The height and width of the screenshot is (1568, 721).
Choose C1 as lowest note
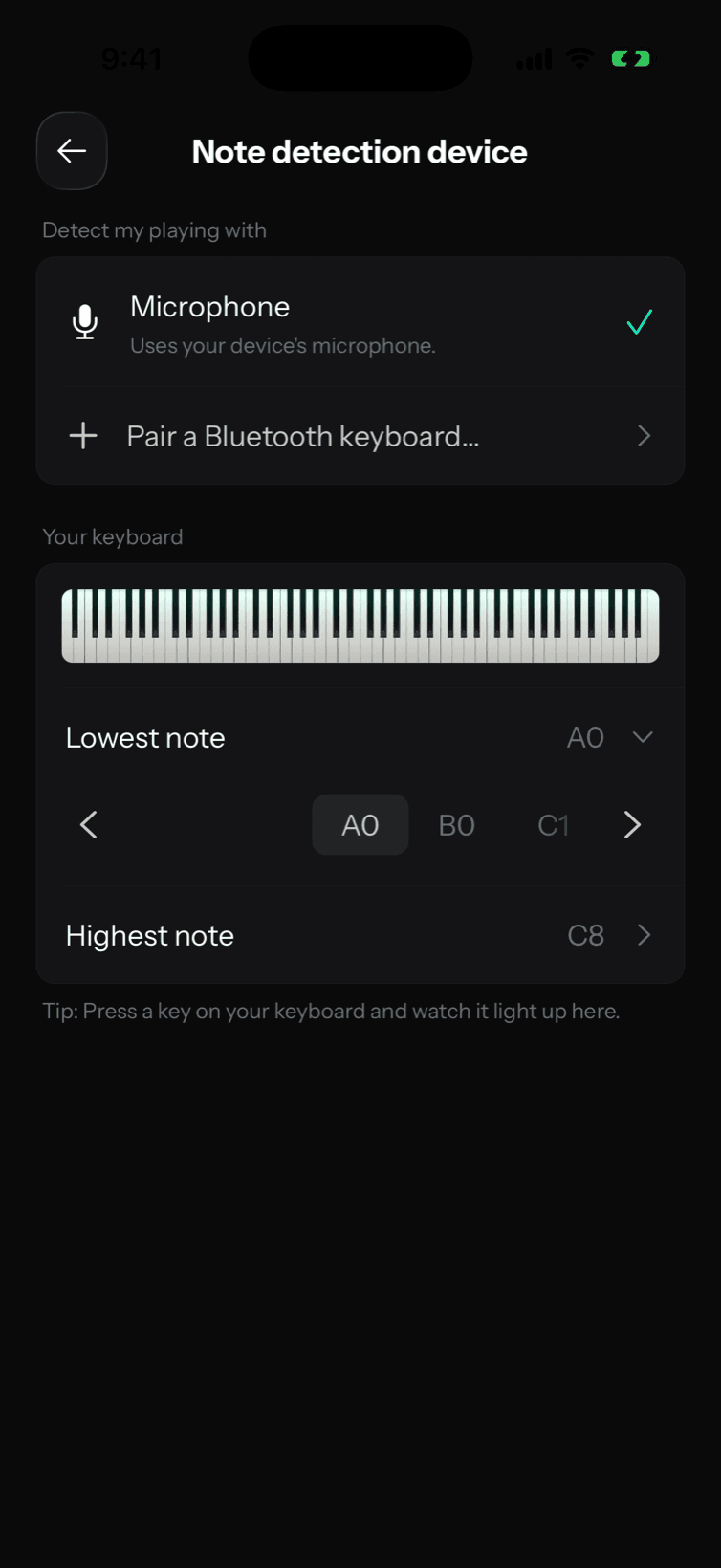click(x=554, y=824)
